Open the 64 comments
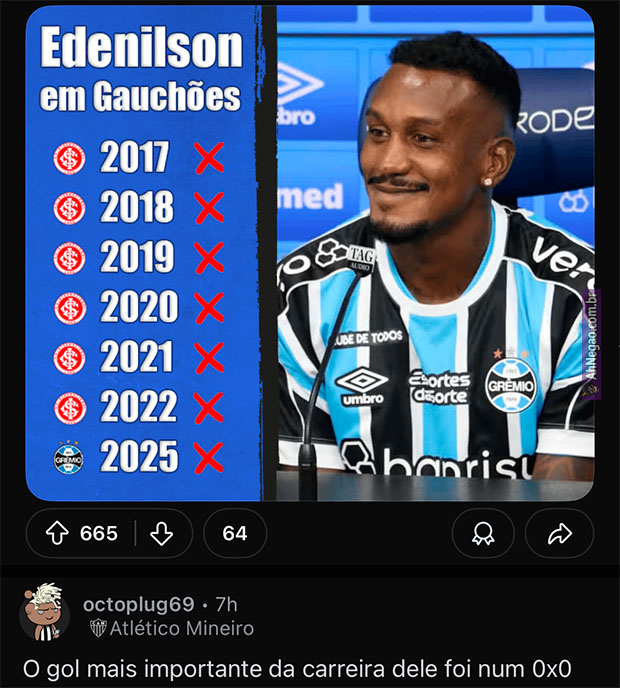The width and height of the screenshot is (620, 688). (x=235, y=534)
